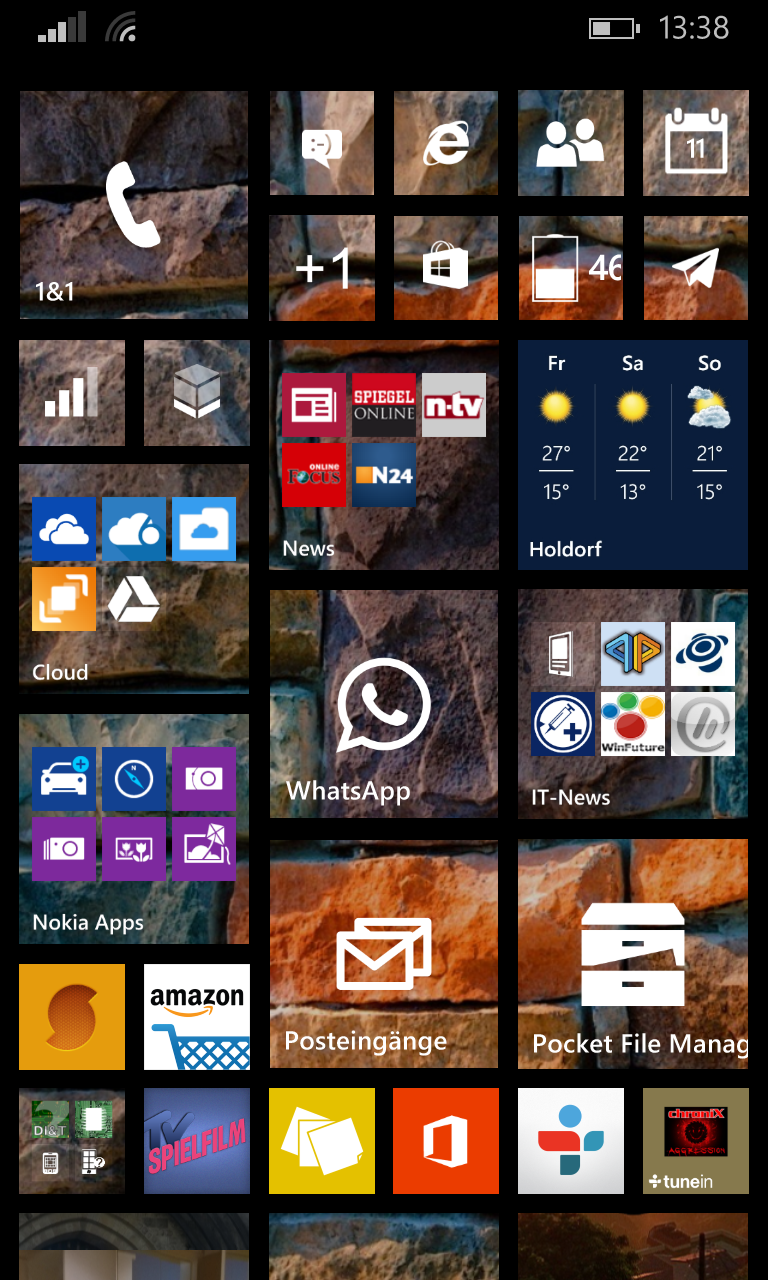Open Posteingänge mail tile

(383, 953)
